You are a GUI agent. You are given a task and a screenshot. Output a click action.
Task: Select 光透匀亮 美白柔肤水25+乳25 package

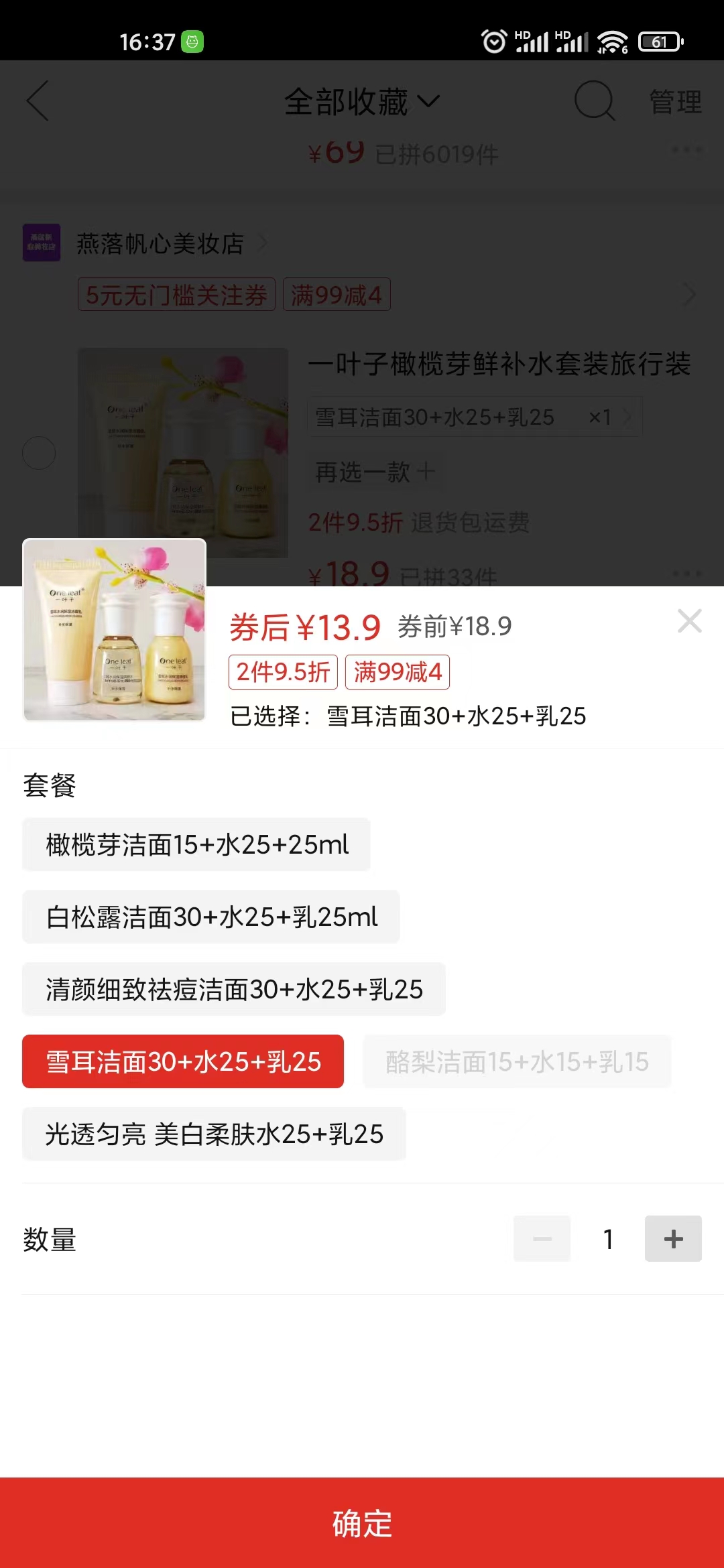click(x=214, y=1134)
